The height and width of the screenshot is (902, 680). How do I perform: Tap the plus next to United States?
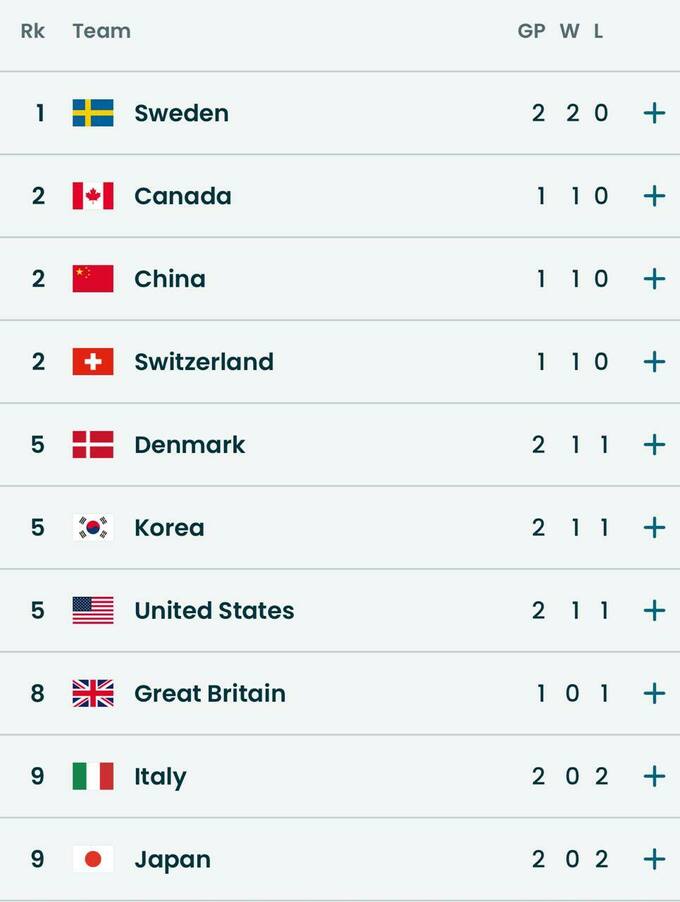654,611
